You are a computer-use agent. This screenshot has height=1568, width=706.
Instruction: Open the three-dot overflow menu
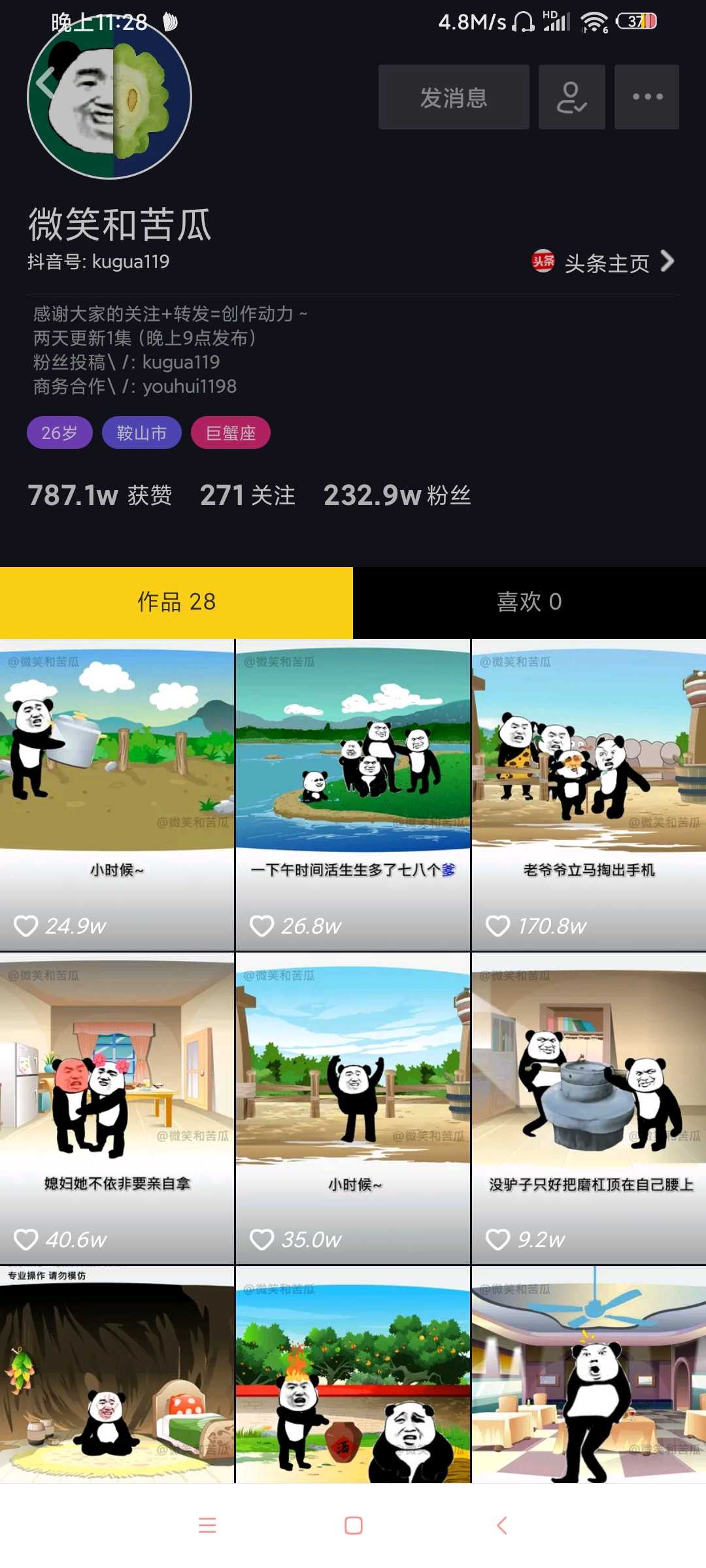point(647,97)
